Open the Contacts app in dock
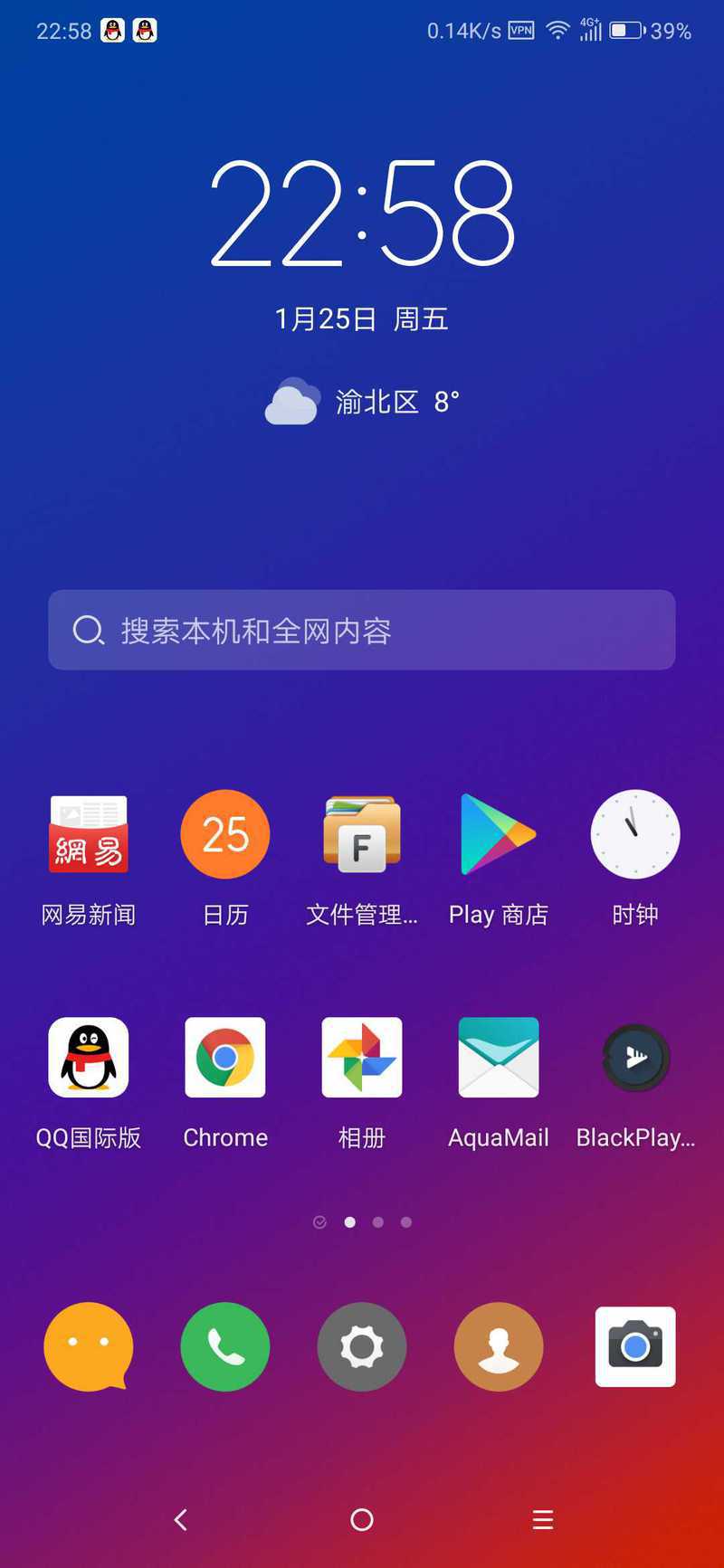This screenshot has width=724, height=1568. pyautogui.click(x=498, y=1346)
